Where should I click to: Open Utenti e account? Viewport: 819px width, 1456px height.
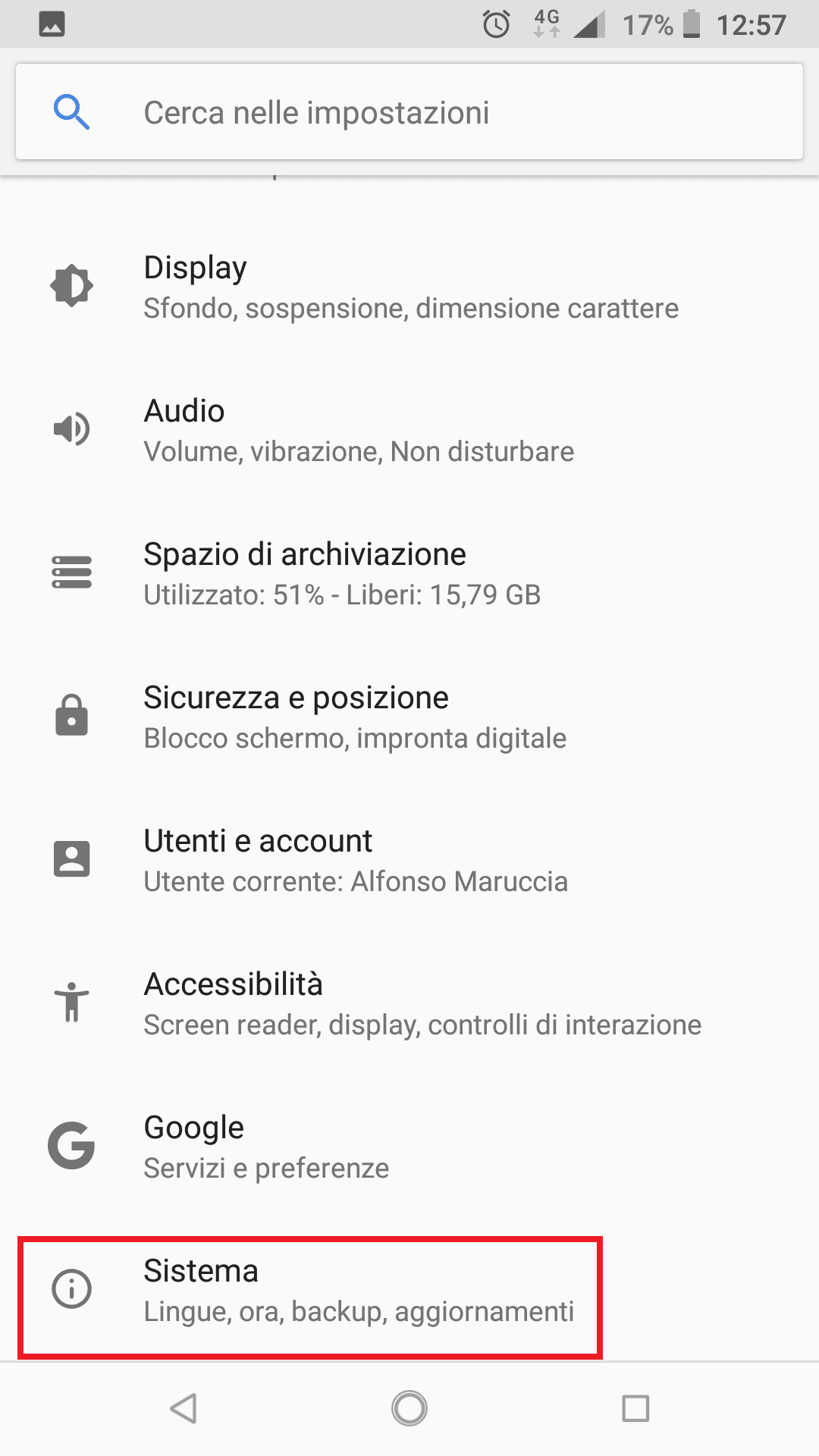click(x=409, y=860)
